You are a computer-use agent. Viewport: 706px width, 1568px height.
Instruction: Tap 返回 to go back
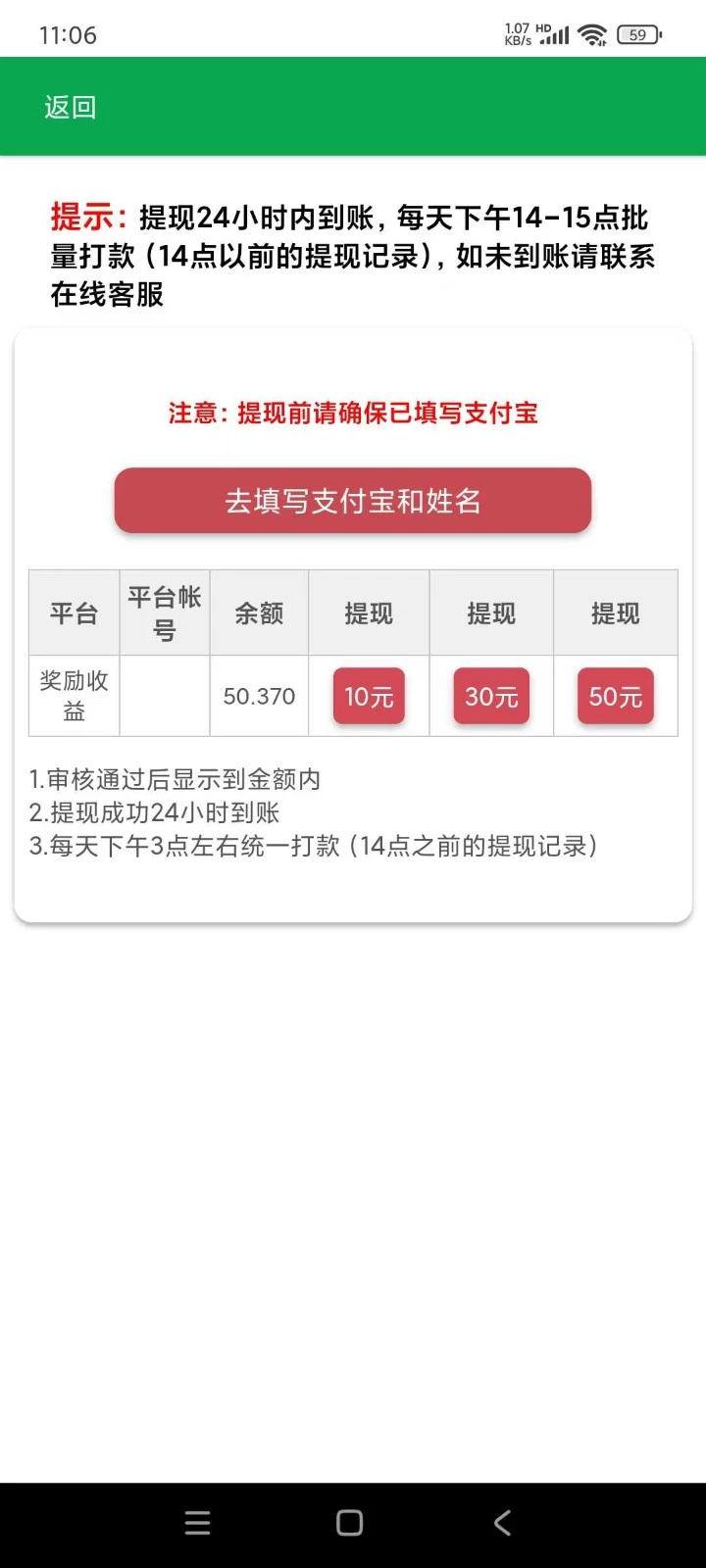pos(70,105)
